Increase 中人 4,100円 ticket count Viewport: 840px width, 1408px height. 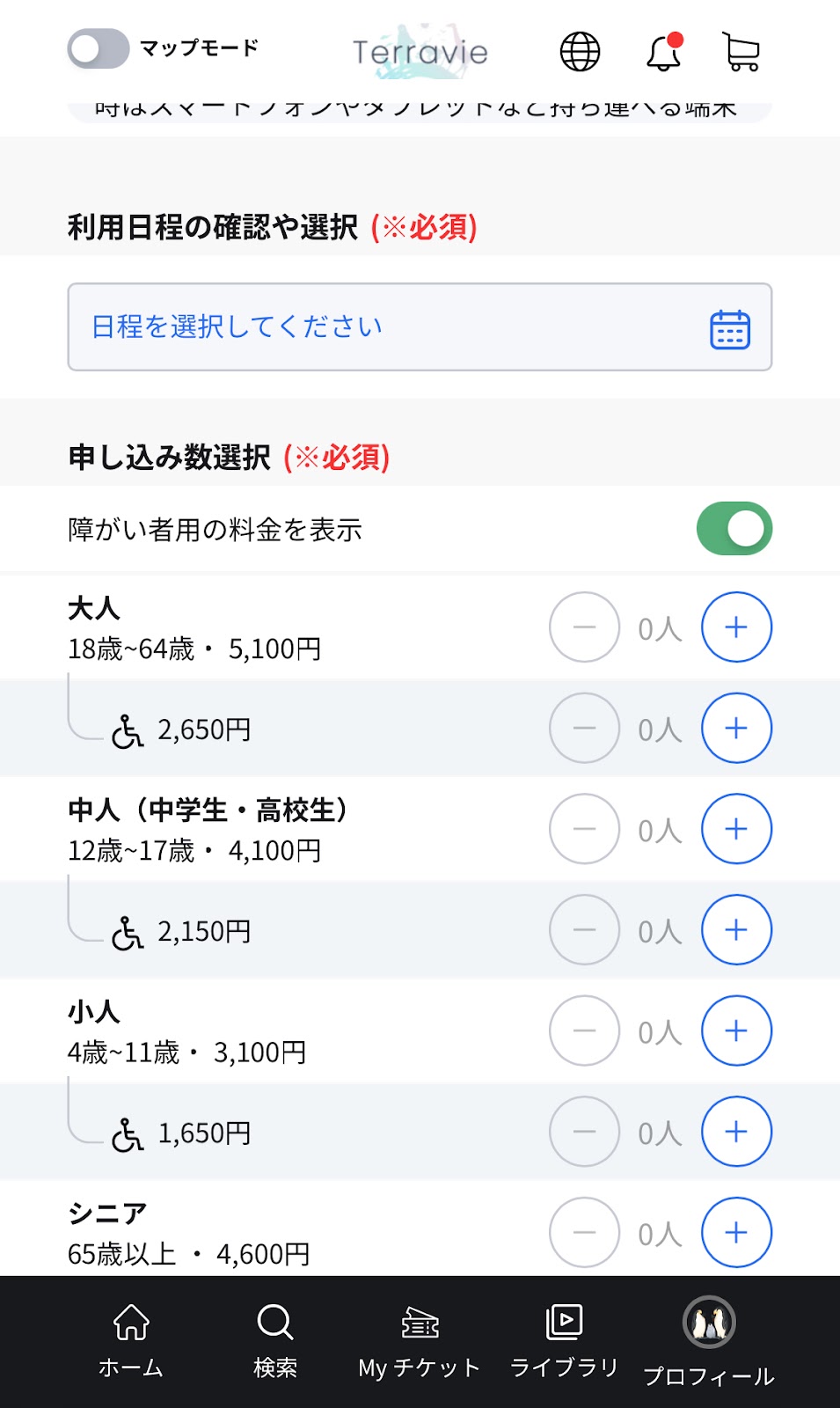pos(736,829)
